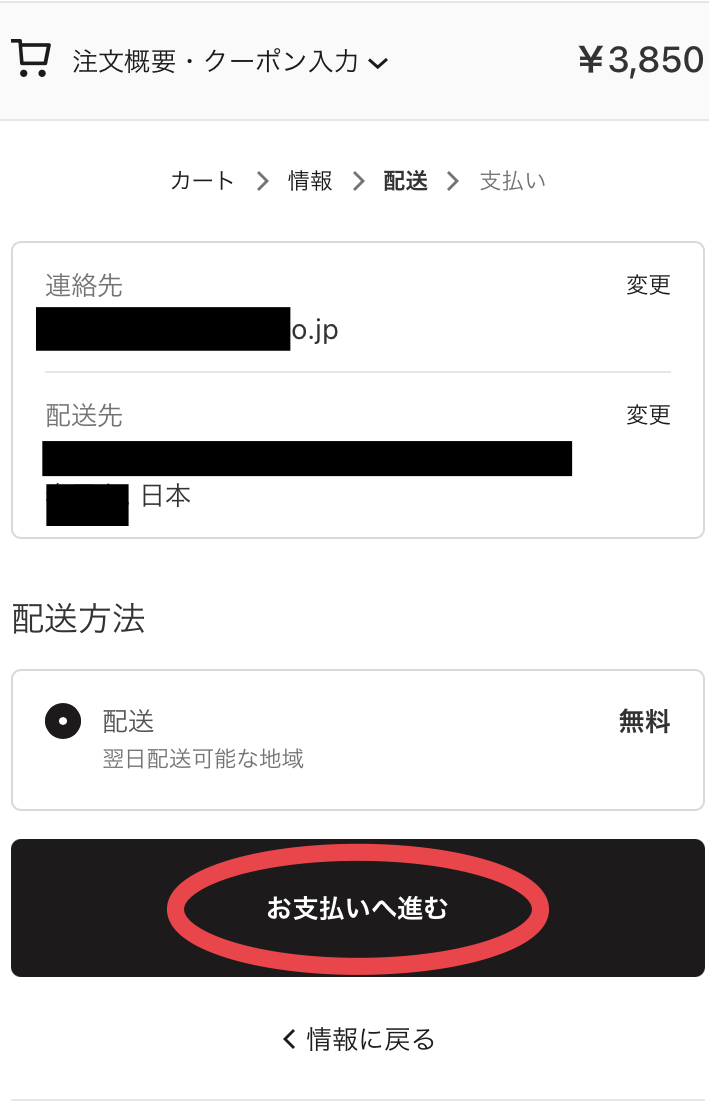Select the 配送 free shipping option
Image resolution: width=709 pixels, height=1105 pixels.
(63, 721)
